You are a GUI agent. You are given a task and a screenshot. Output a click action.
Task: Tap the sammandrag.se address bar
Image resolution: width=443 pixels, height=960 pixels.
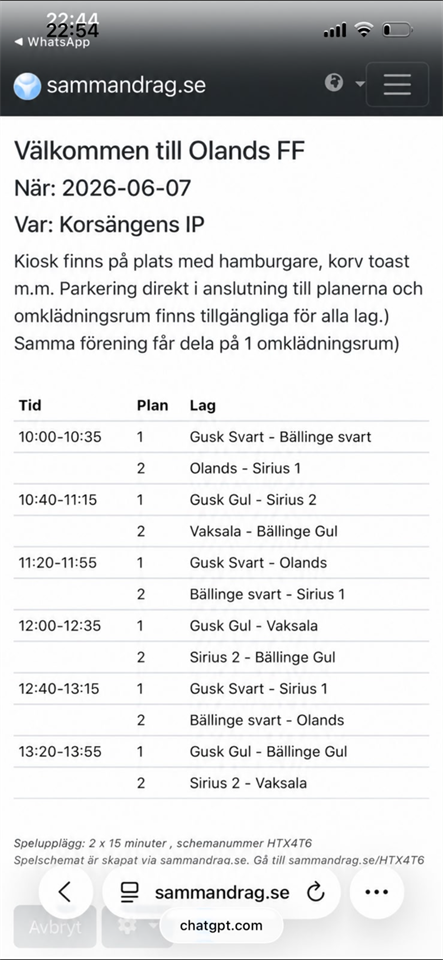pos(221,892)
